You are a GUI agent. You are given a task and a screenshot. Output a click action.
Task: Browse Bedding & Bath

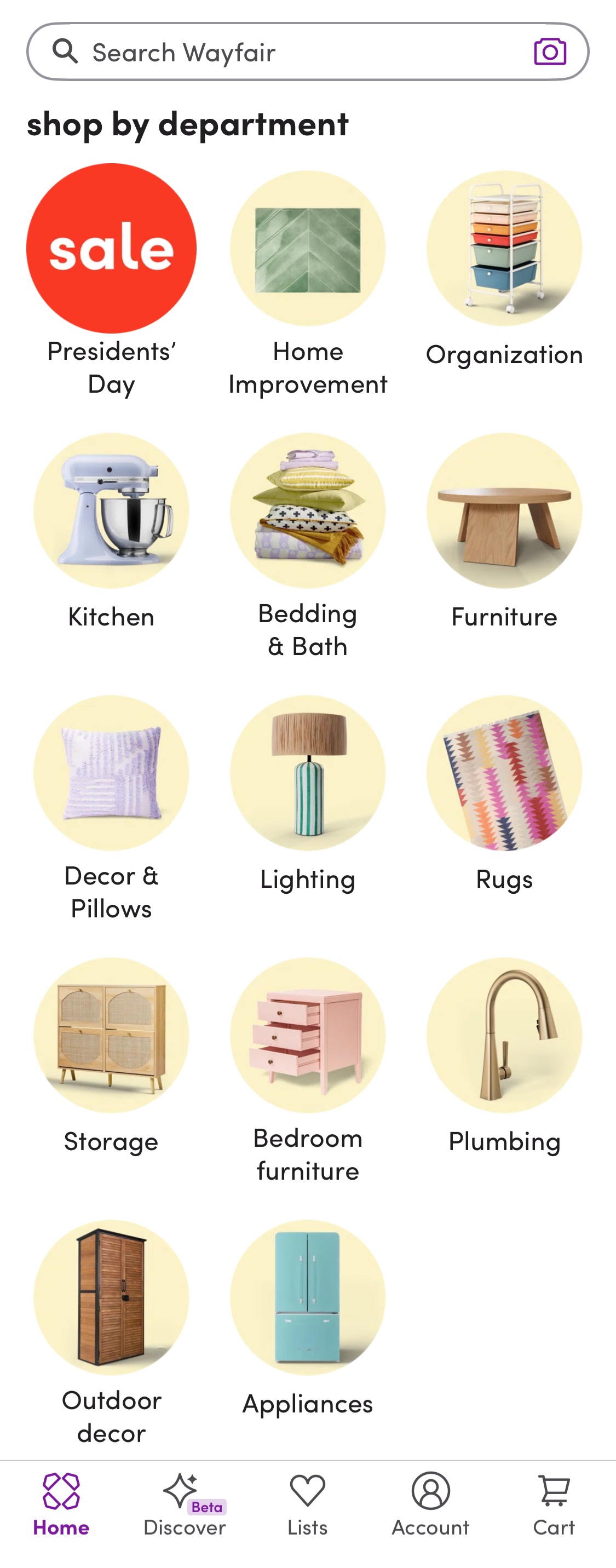307,510
